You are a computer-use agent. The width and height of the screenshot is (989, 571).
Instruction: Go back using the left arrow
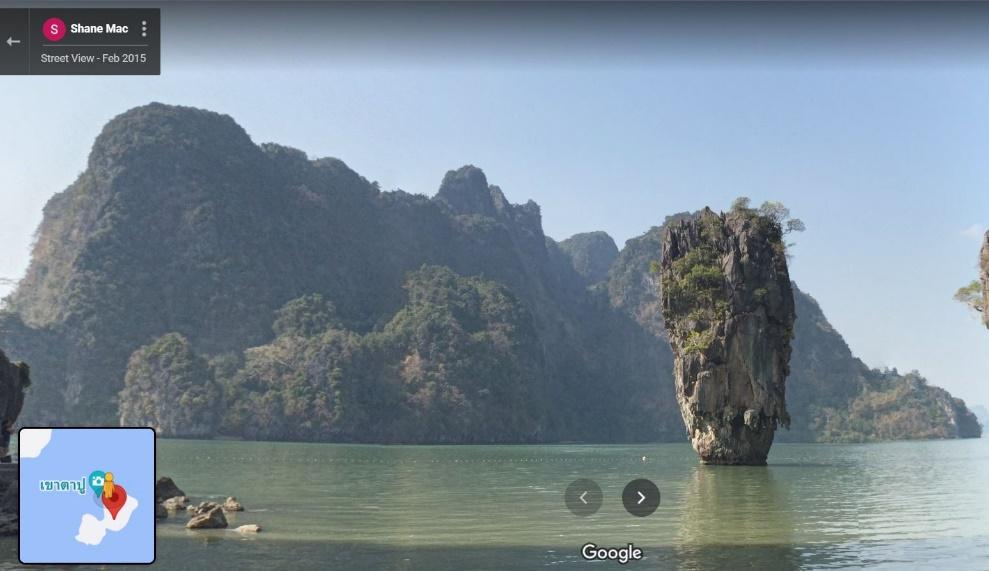pyautogui.click(x=13, y=42)
